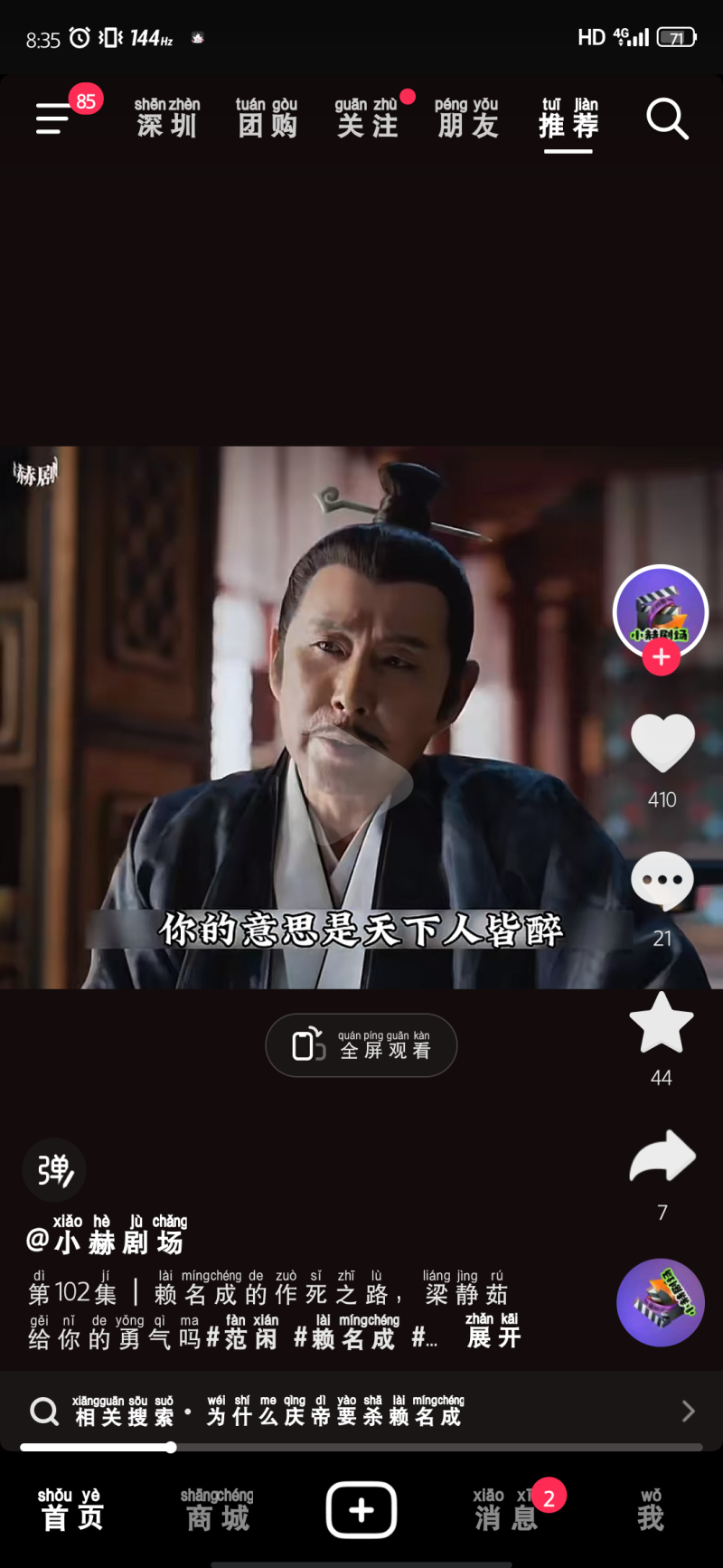Switch to the 深圳 tab
The width and height of the screenshot is (723, 1568).
[167, 118]
